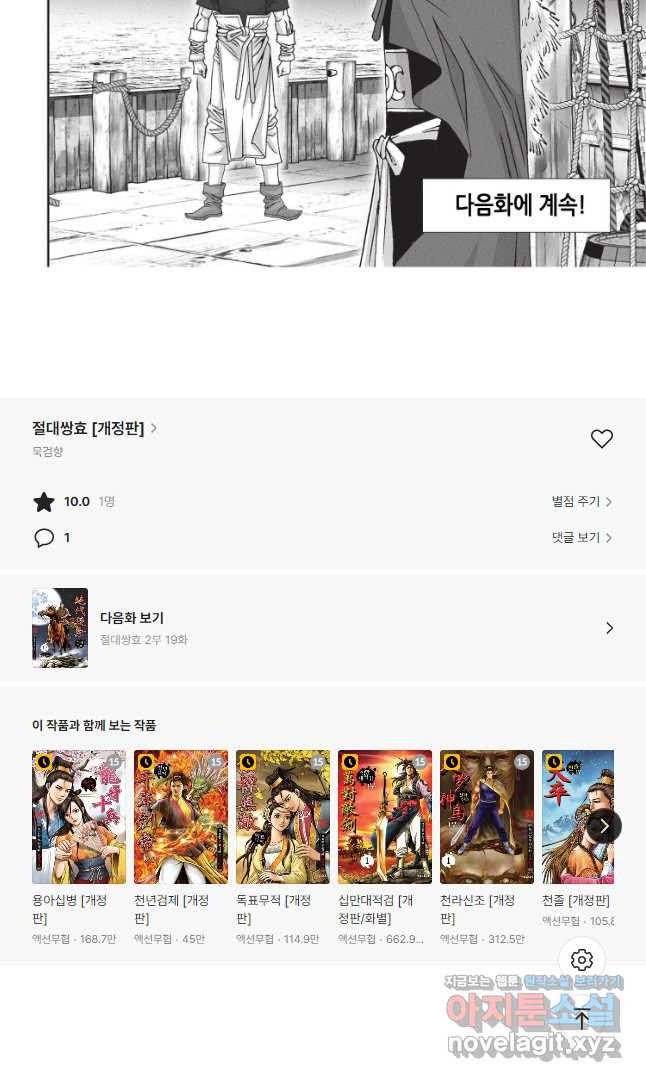
Task: Open 천년검제 [개정판] recommendation
Action: coord(181,817)
